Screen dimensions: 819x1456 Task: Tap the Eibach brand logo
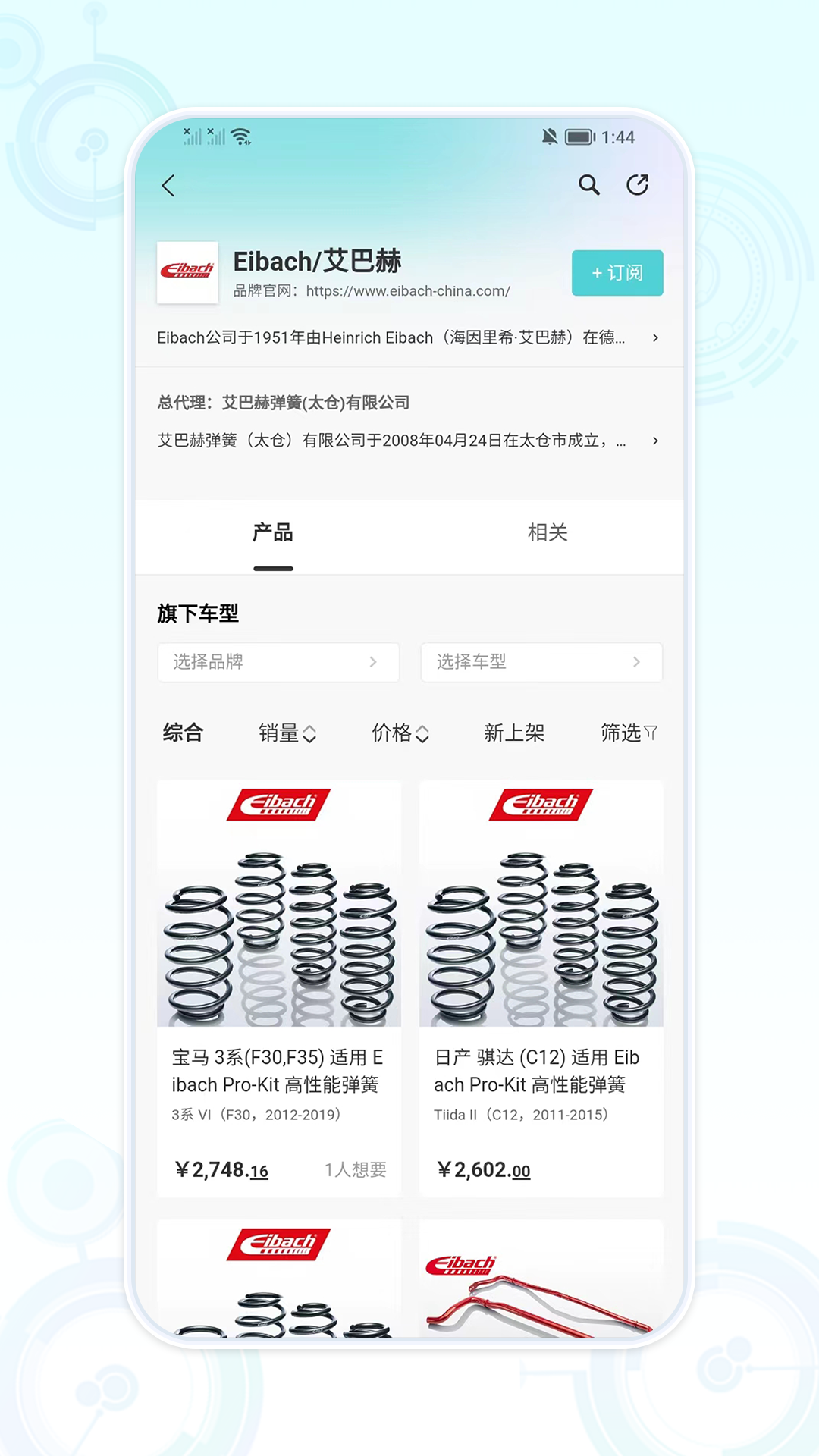point(187,273)
